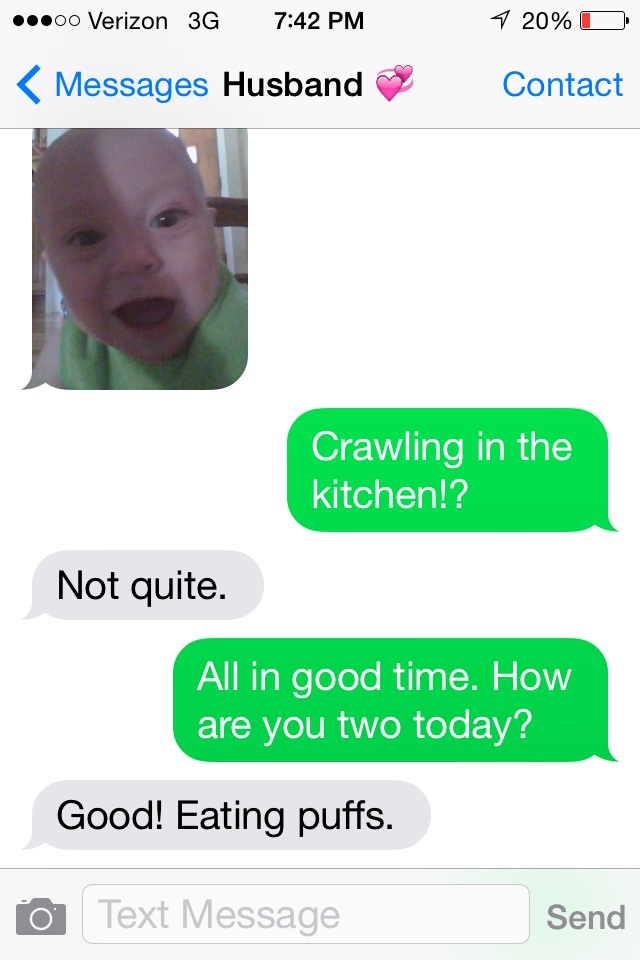This screenshot has width=640, height=960.
Task: Open Contact details for Husband
Action: tap(562, 86)
